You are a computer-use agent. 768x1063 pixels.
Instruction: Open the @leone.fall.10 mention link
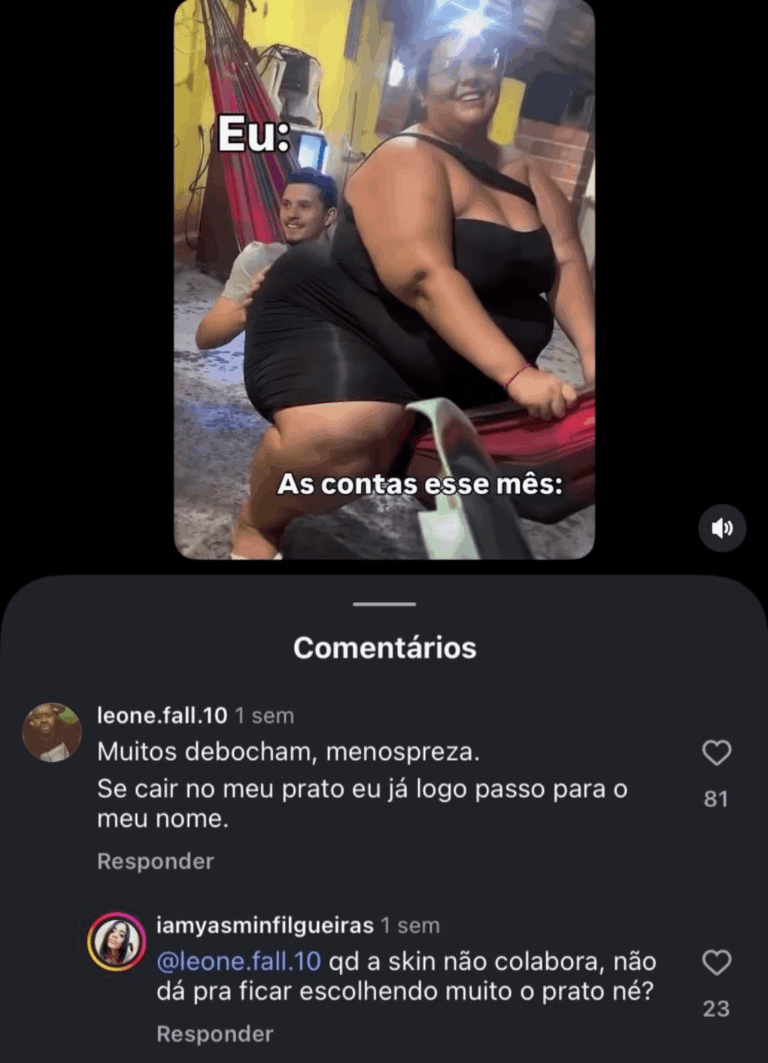(x=239, y=962)
